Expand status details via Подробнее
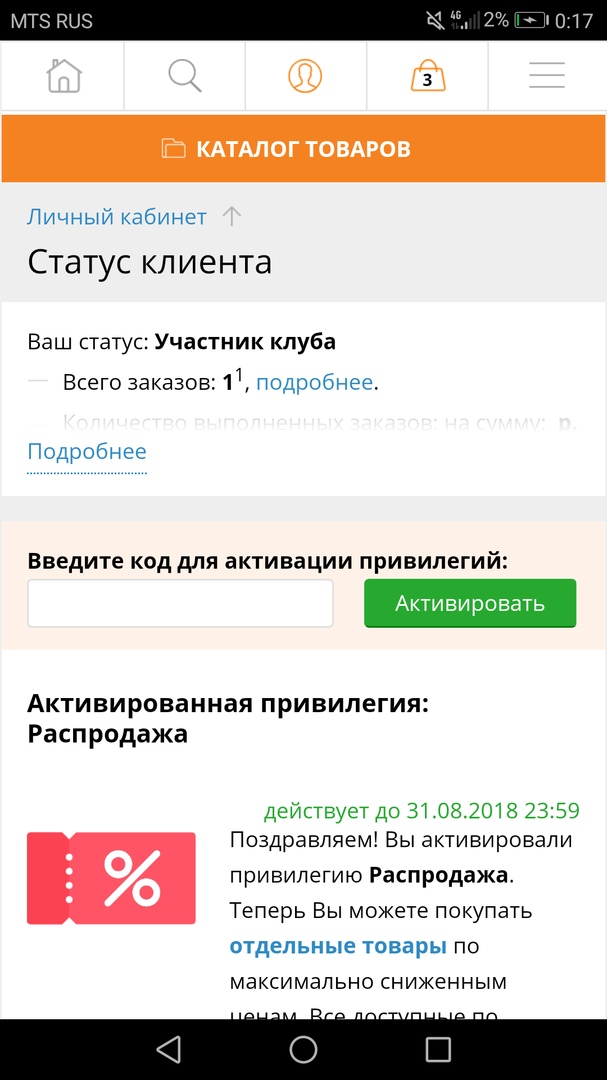 click(x=87, y=452)
